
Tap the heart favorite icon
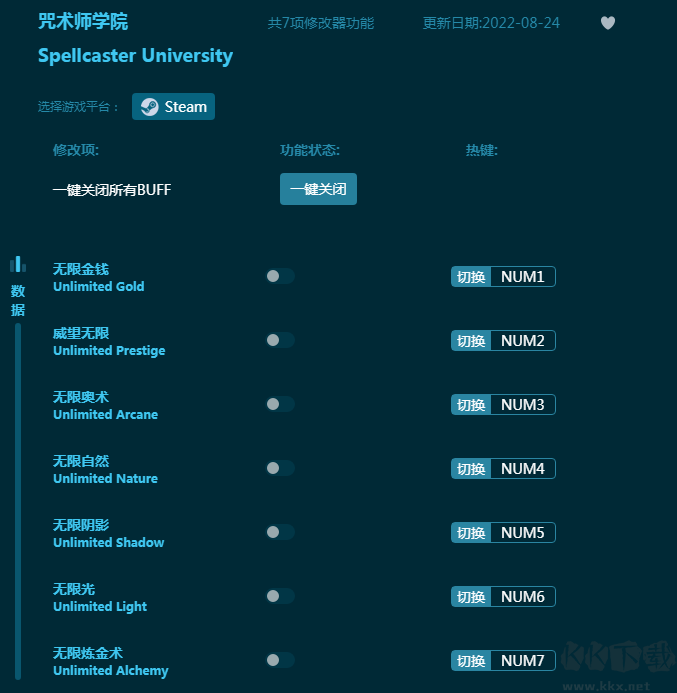click(608, 23)
